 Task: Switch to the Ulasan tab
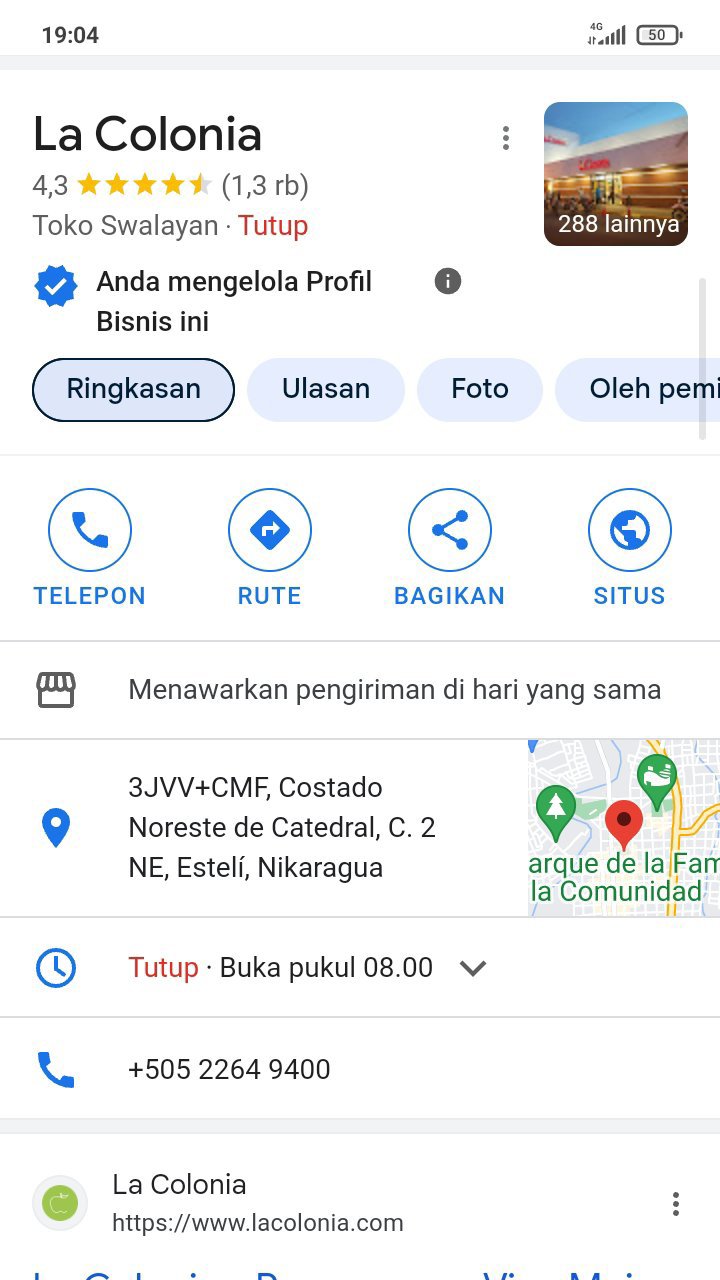pos(326,389)
